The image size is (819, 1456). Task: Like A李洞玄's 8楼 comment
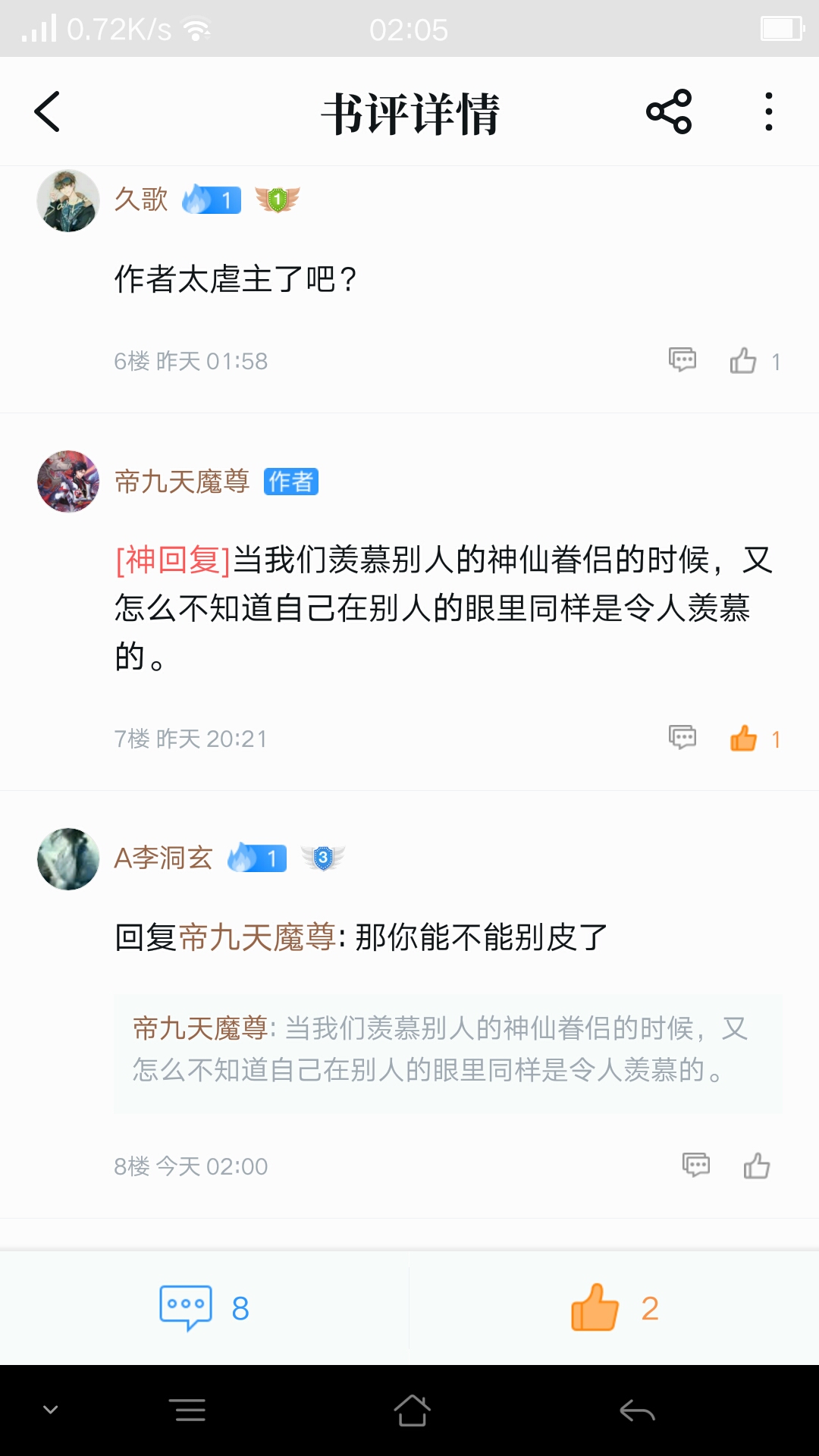(757, 1166)
